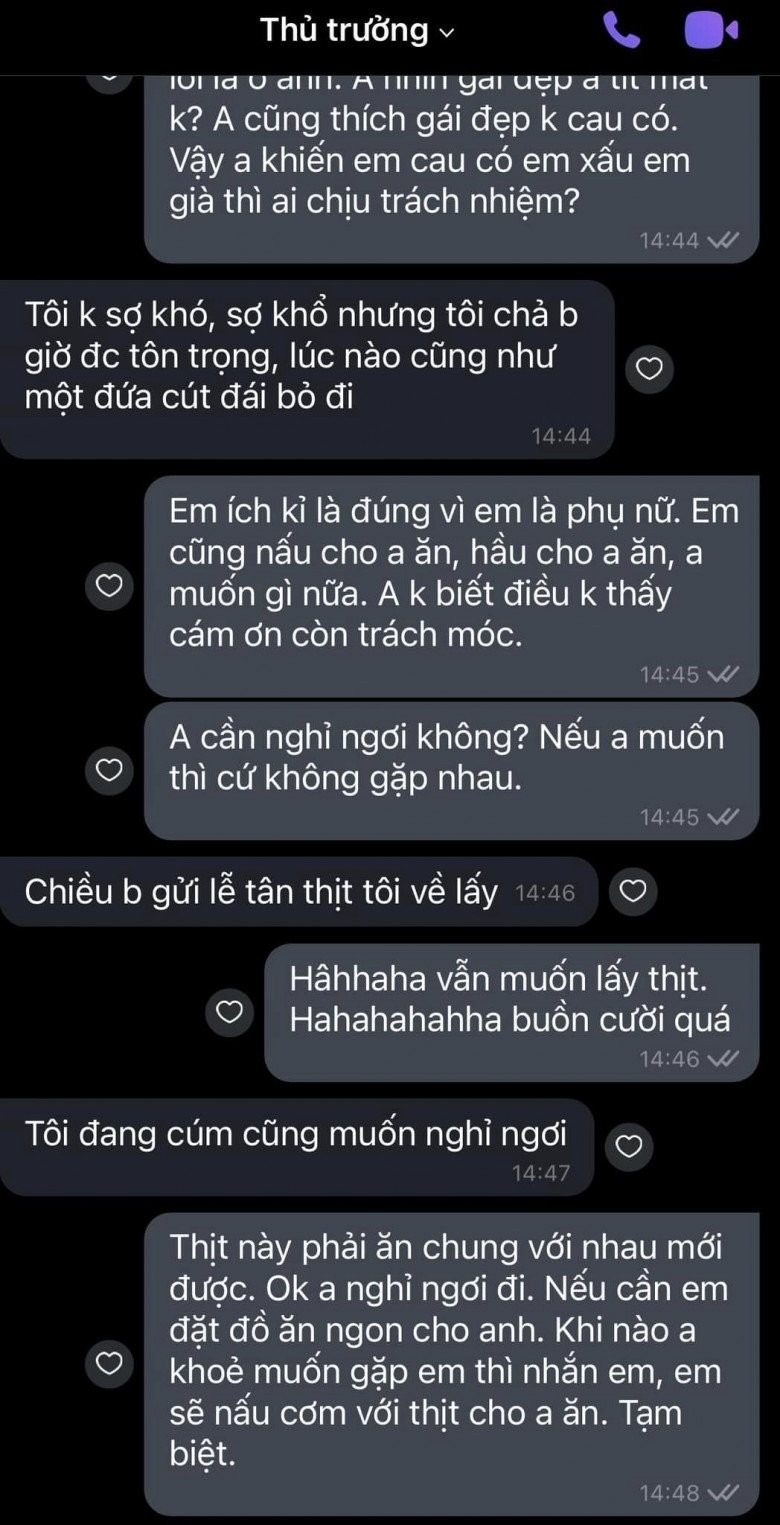Viewport: 780px width, 1525px height.
Task: Heart the "Tôi đang cúm" message
Action: [x=629, y=1146]
